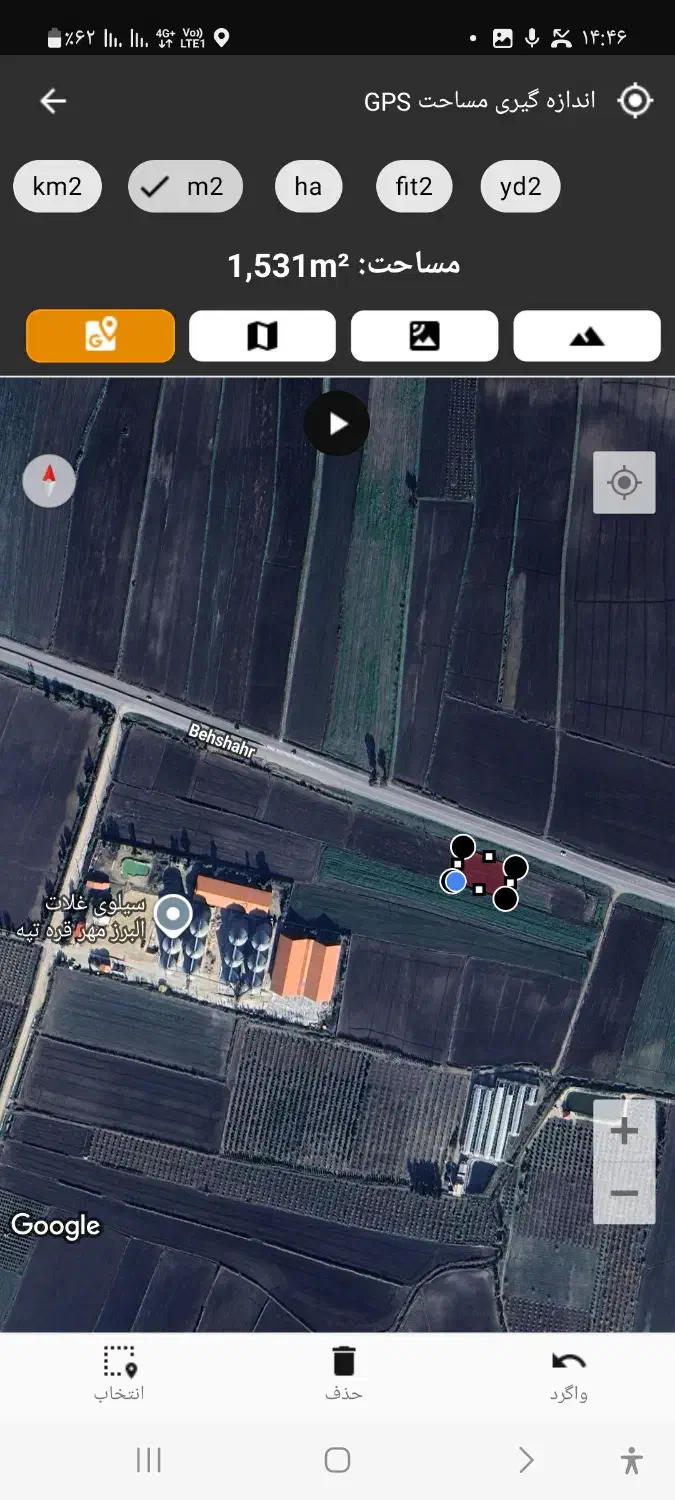
Task: Go back using the top arrow
Action: [x=53, y=101]
